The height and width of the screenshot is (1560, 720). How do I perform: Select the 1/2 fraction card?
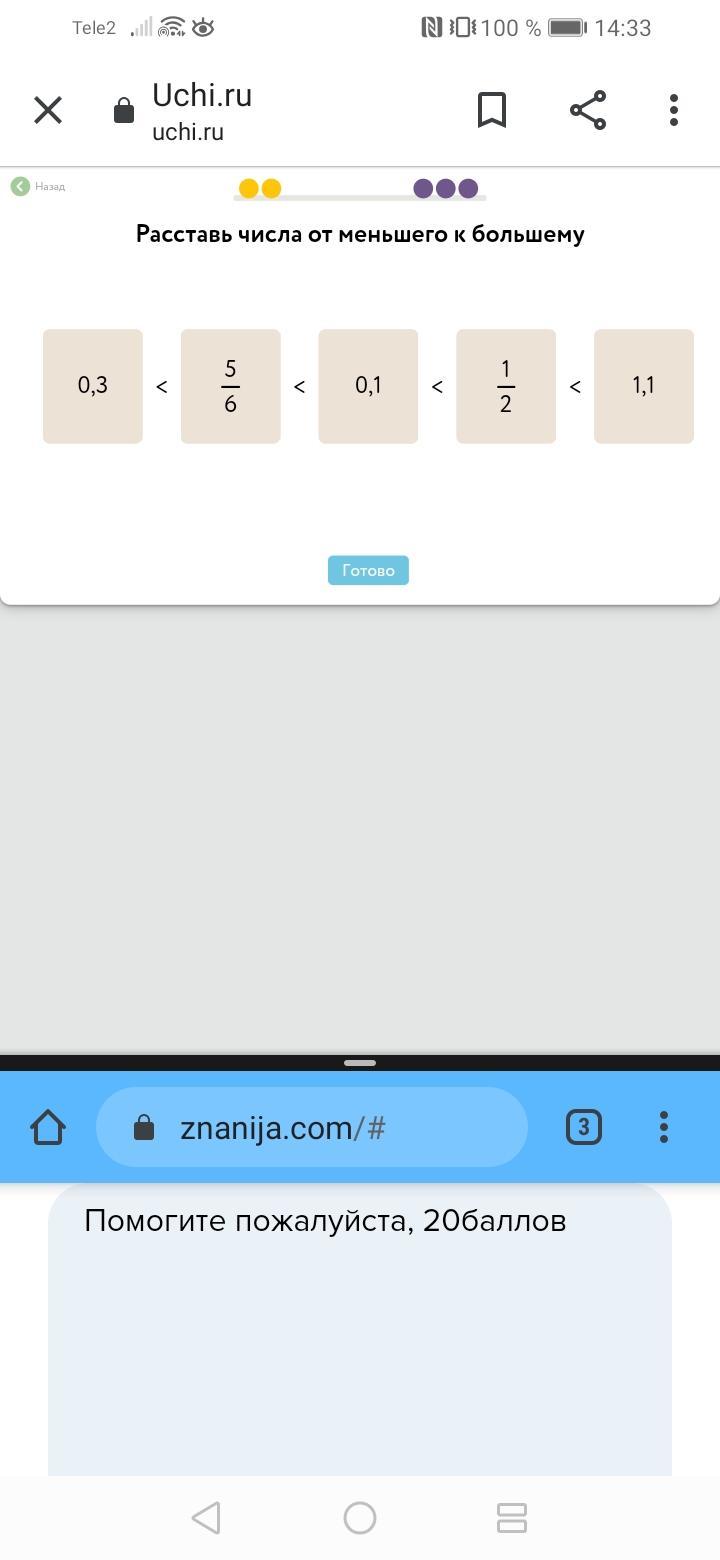pos(506,386)
